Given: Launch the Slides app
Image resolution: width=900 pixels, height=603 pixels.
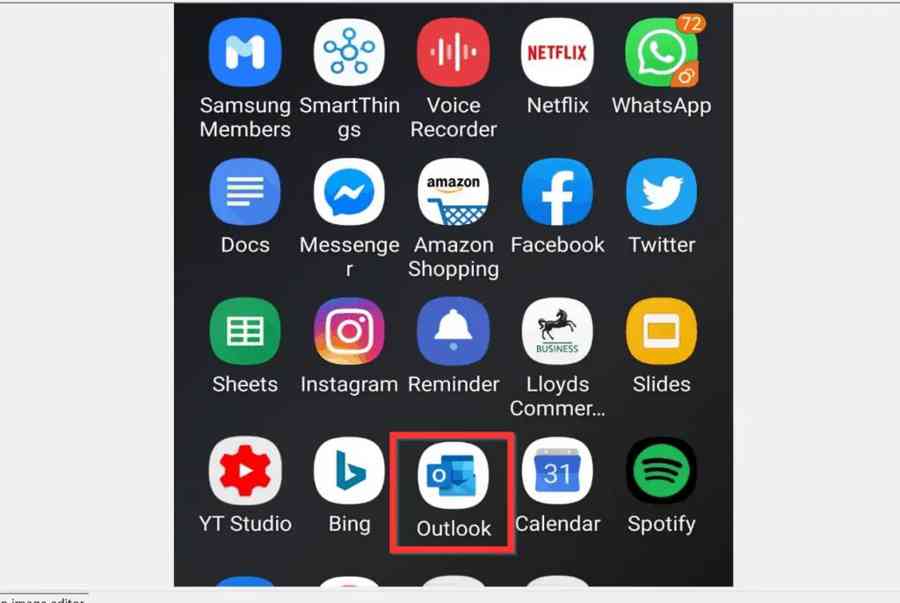Looking at the screenshot, I should coord(661,332).
